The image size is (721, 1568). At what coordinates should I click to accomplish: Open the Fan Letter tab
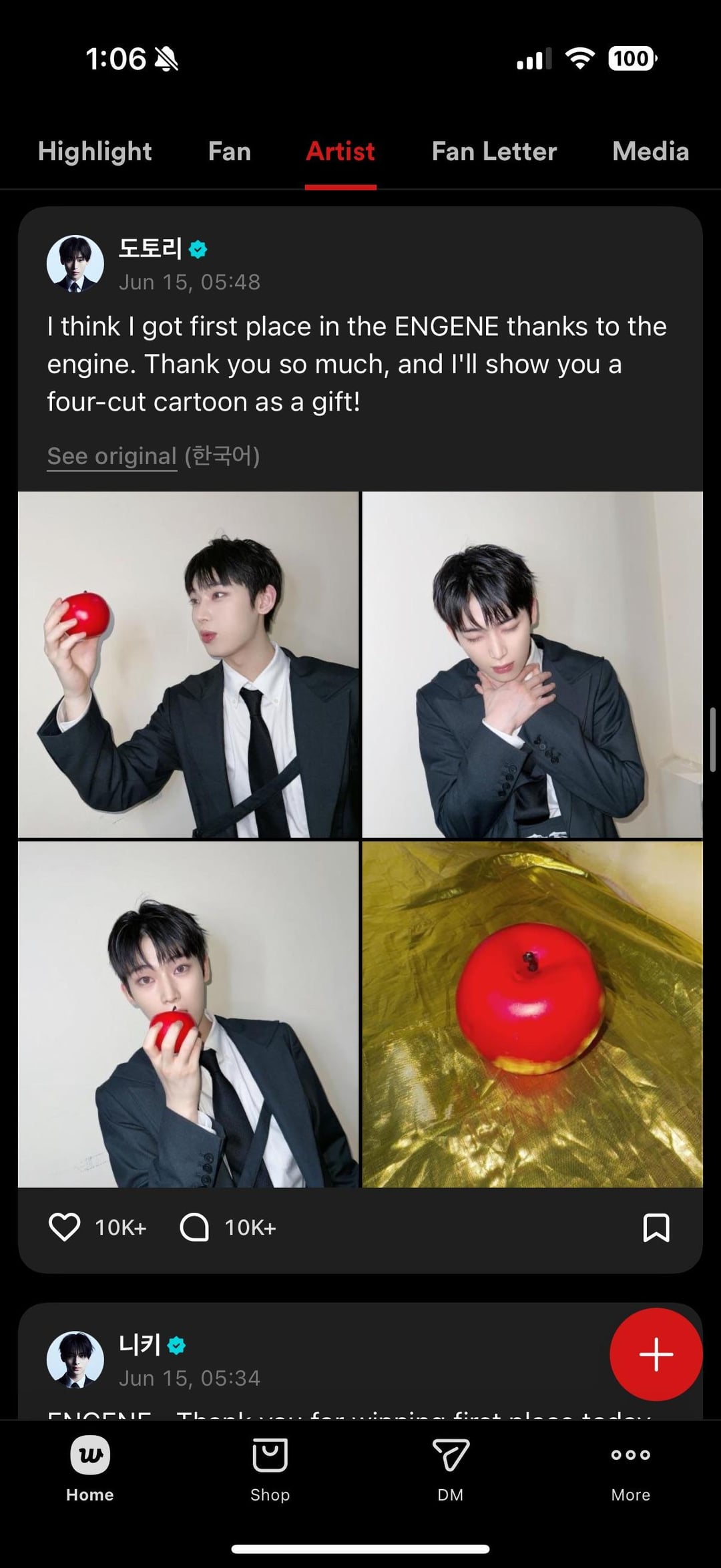click(494, 152)
